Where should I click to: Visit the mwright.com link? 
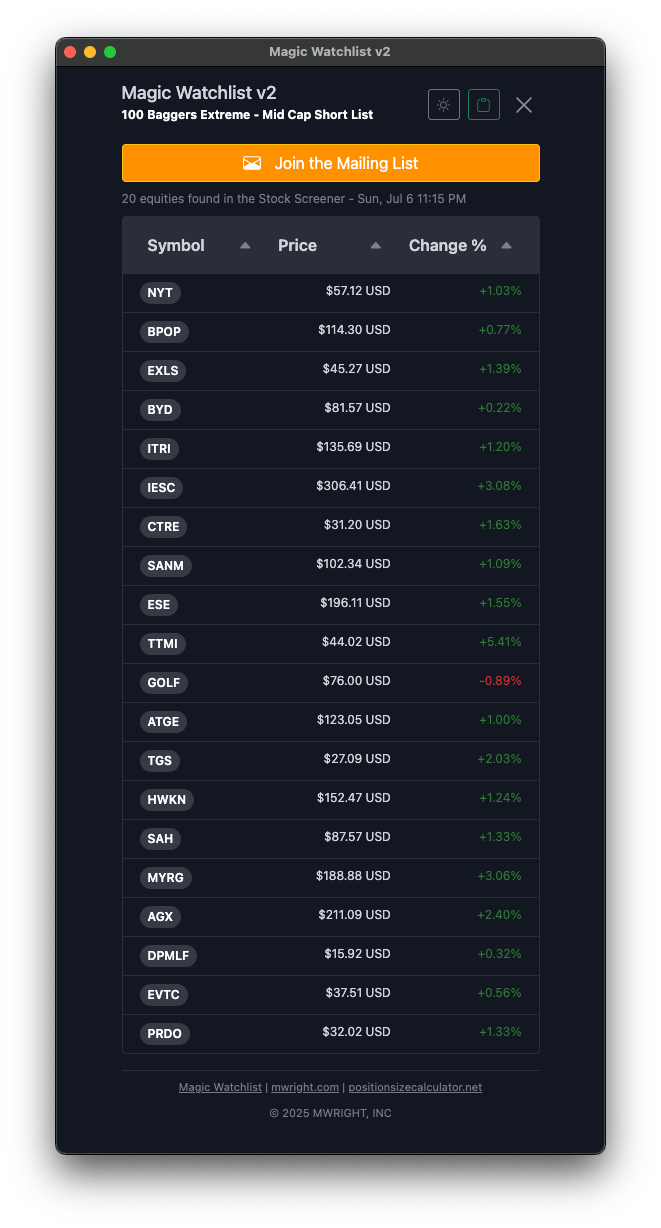point(305,1087)
